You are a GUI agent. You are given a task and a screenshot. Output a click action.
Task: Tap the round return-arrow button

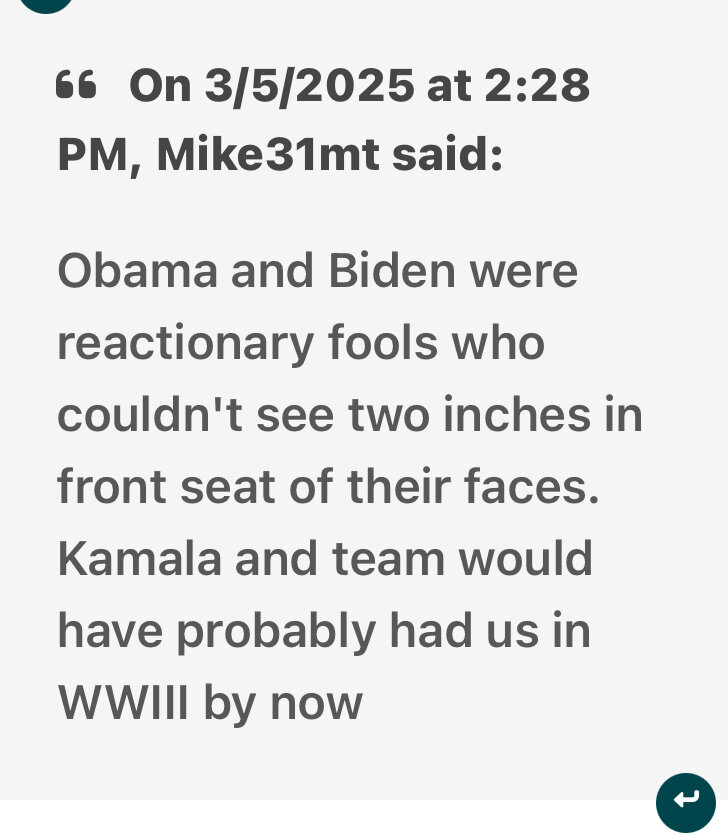pos(685,801)
